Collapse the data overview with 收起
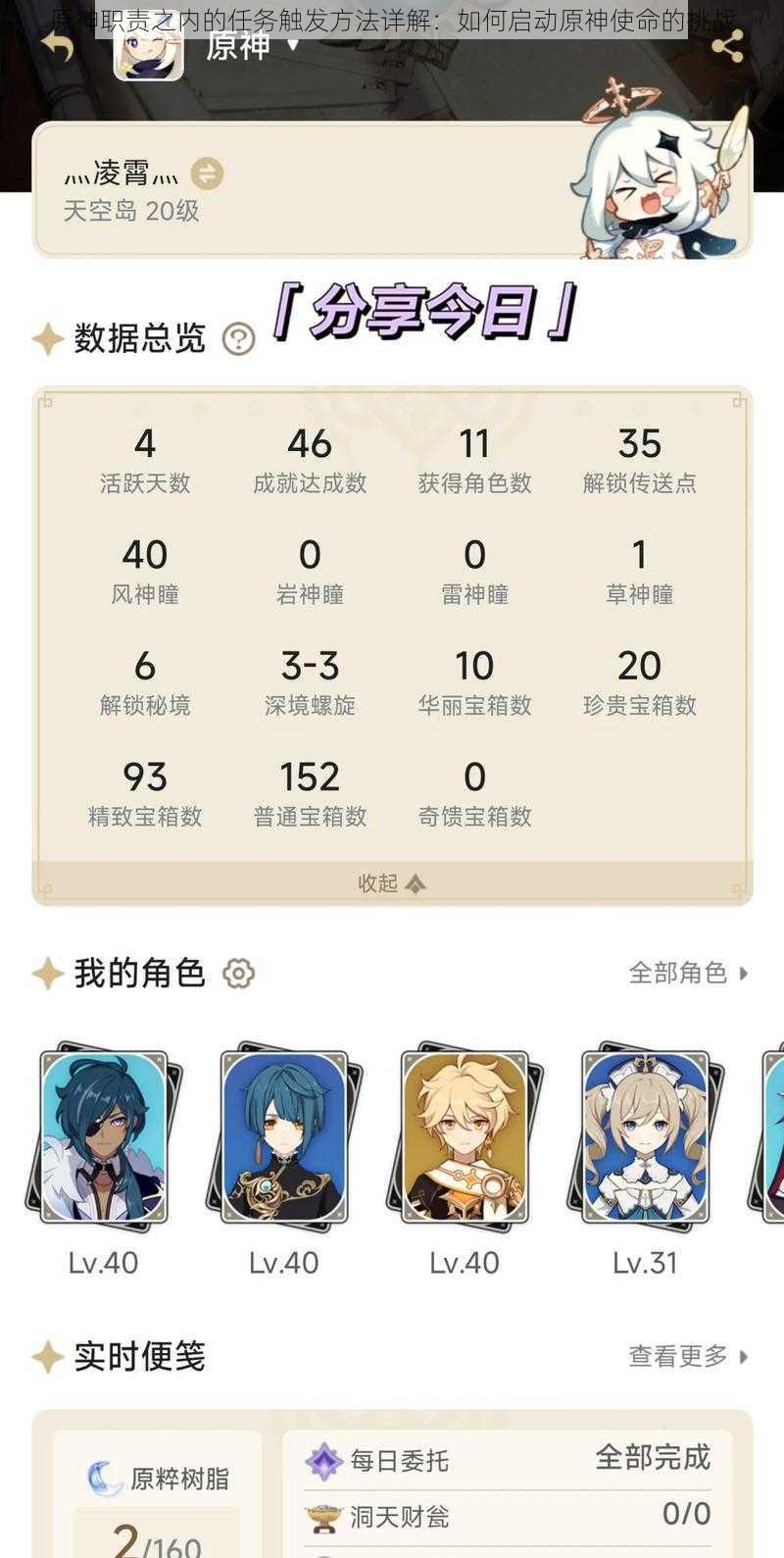Viewport: 784px width, 1558px height. 392,883
